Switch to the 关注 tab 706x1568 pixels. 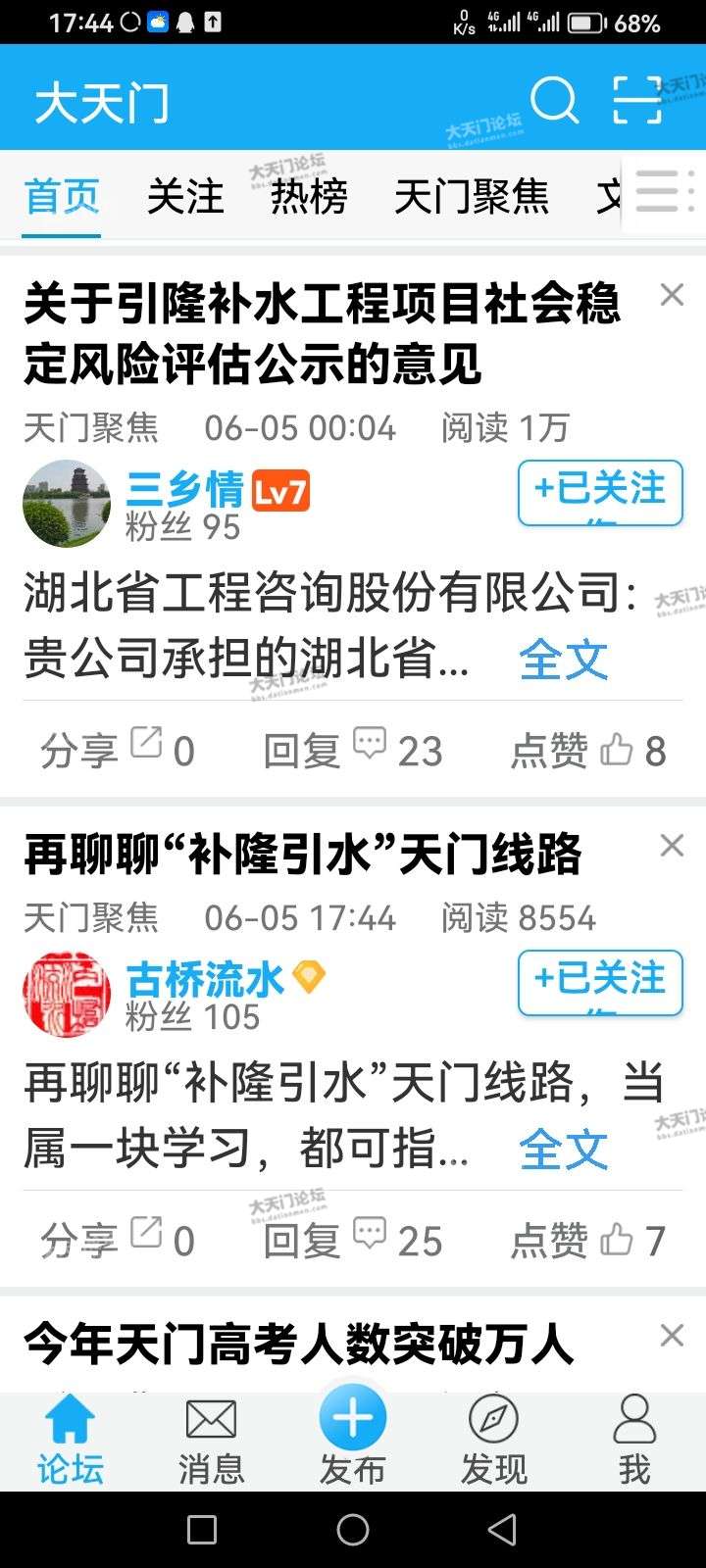click(185, 197)
